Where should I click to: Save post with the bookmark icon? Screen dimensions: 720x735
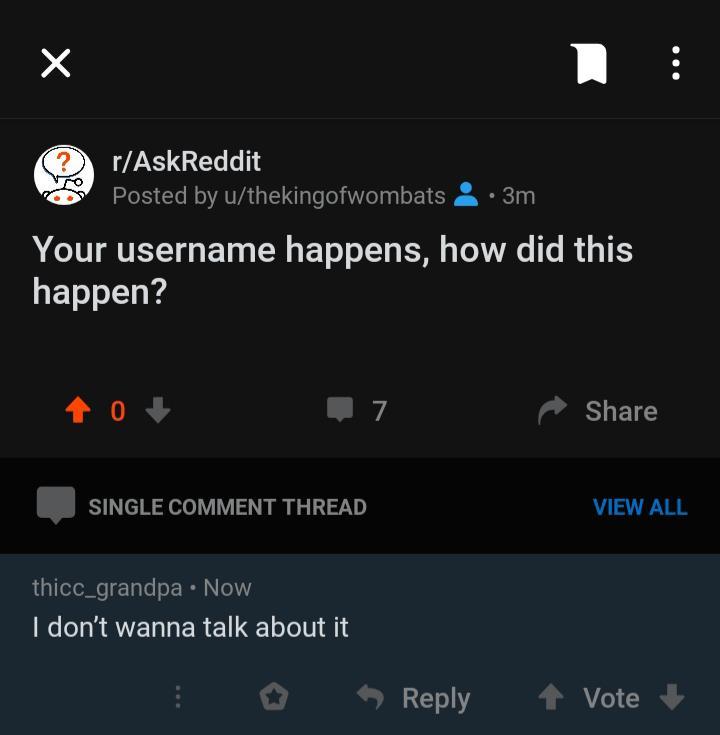[x=590, y=64]
